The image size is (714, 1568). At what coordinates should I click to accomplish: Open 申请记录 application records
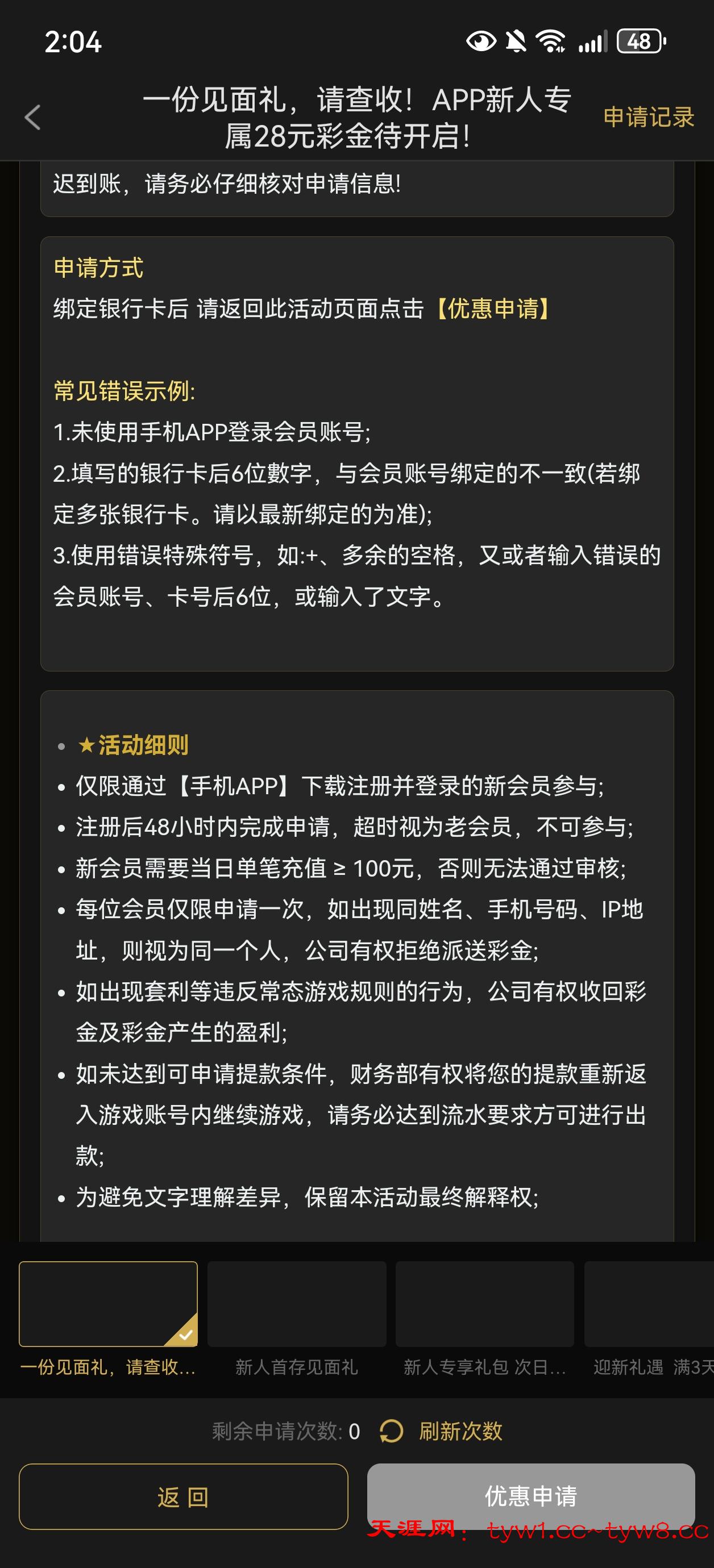tap(648, 117)
